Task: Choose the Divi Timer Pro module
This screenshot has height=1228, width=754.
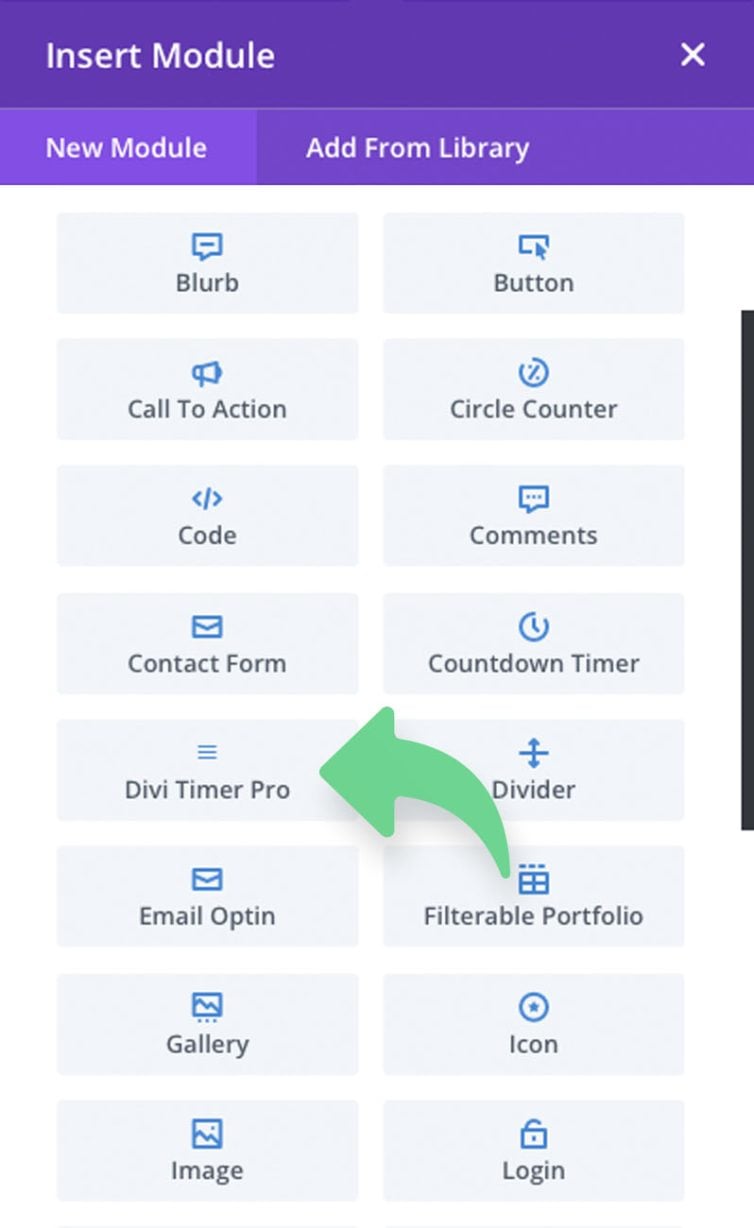Action: coord(207,770)
